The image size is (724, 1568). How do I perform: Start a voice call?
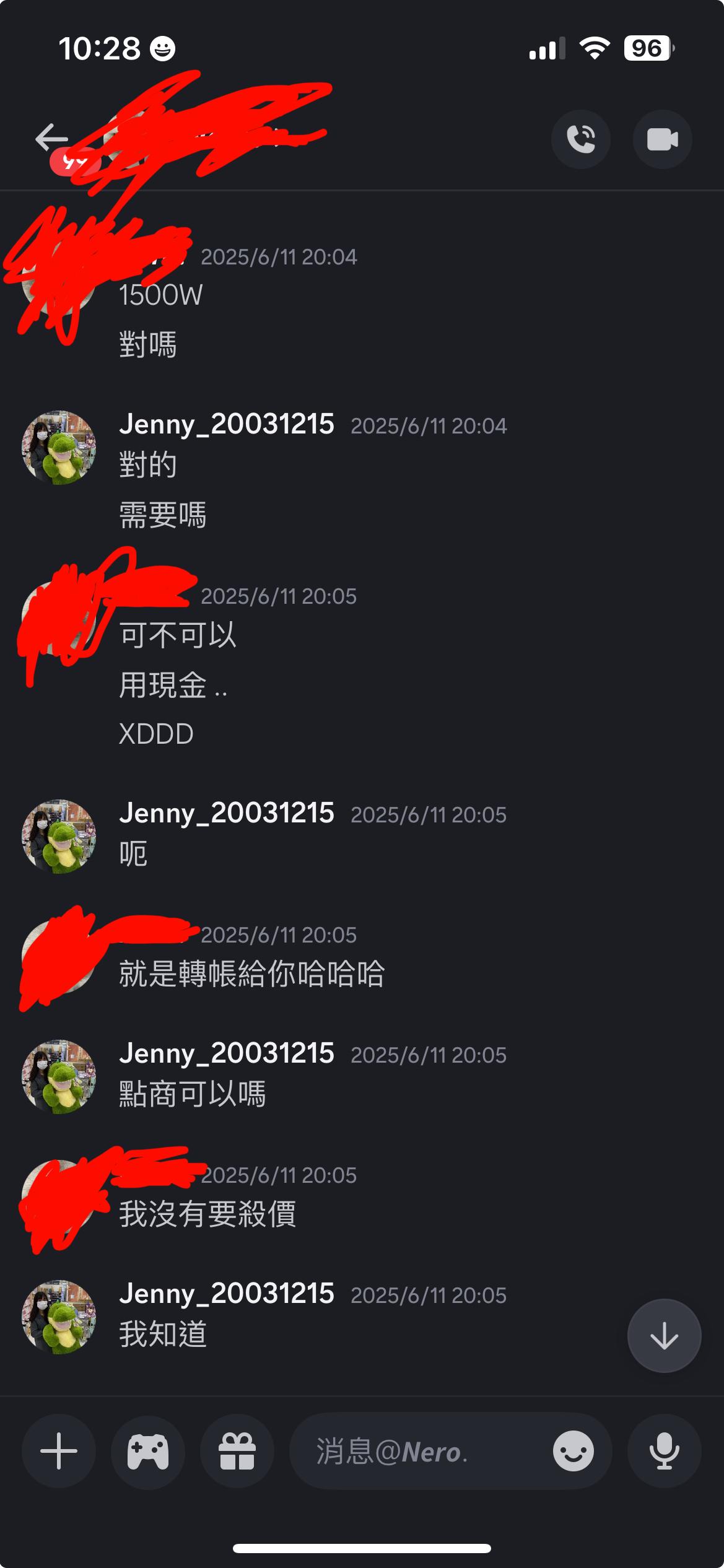580,139
